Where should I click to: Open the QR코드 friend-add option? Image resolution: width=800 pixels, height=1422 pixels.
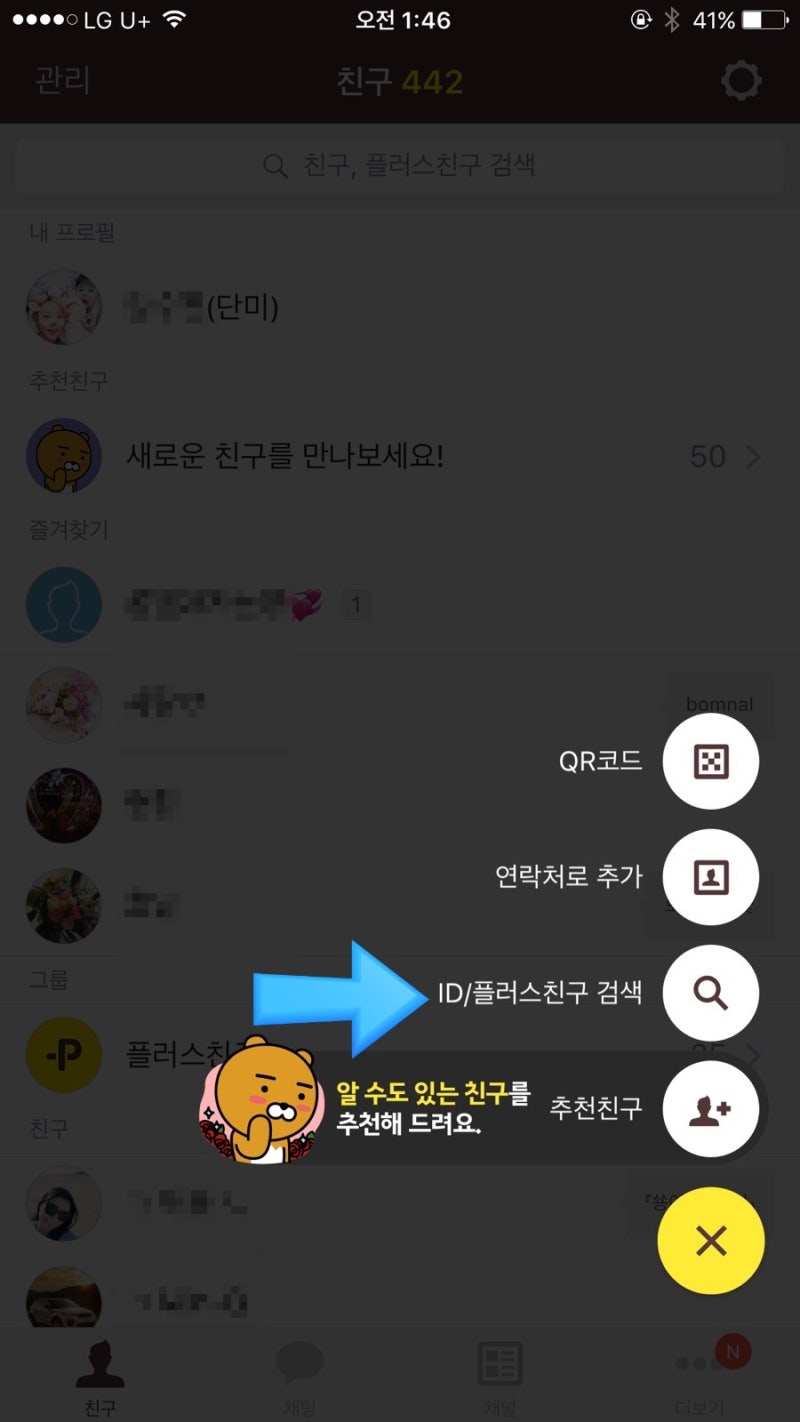711,761
